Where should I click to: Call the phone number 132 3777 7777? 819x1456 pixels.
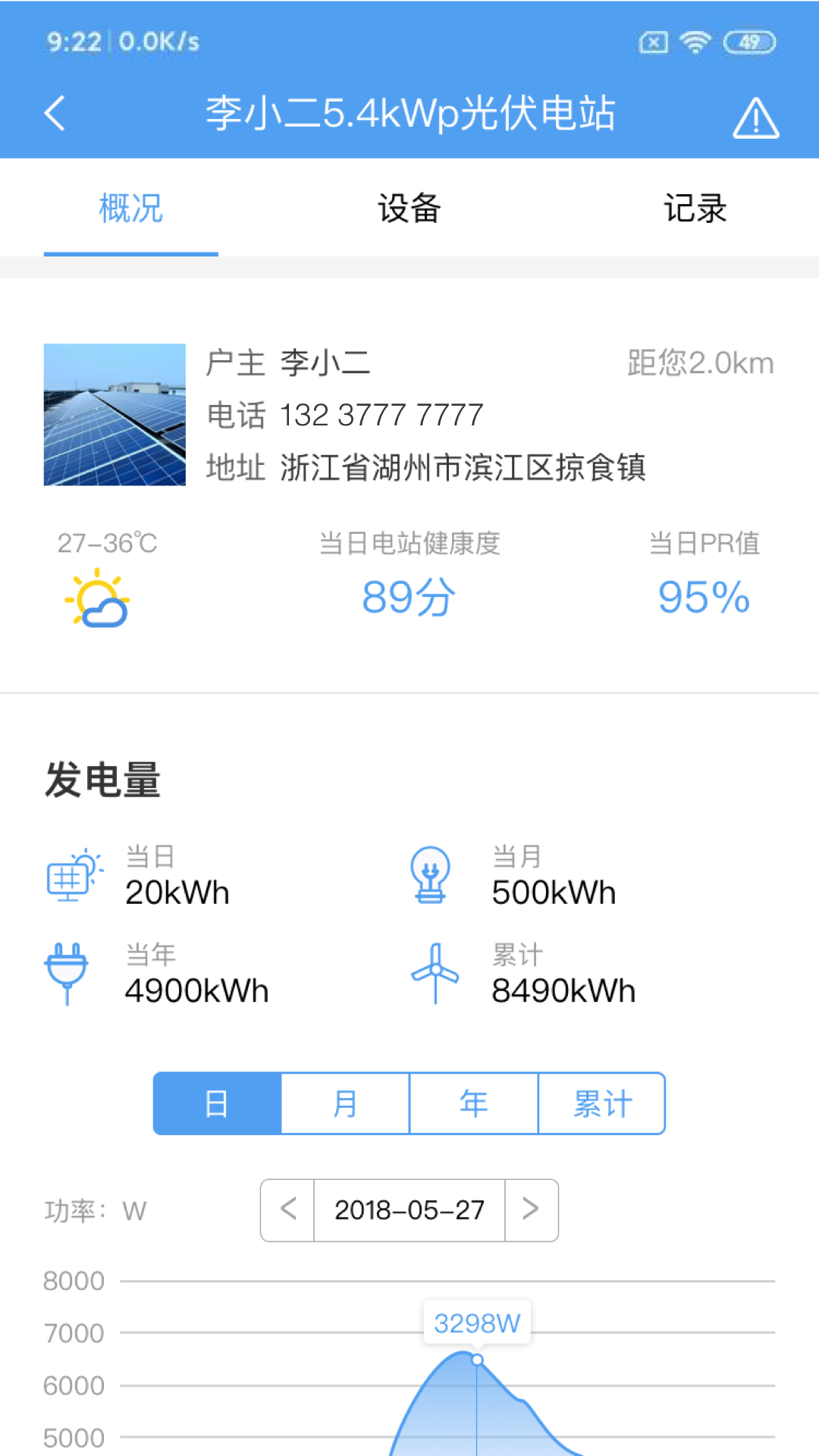click(x=381, y=415)
